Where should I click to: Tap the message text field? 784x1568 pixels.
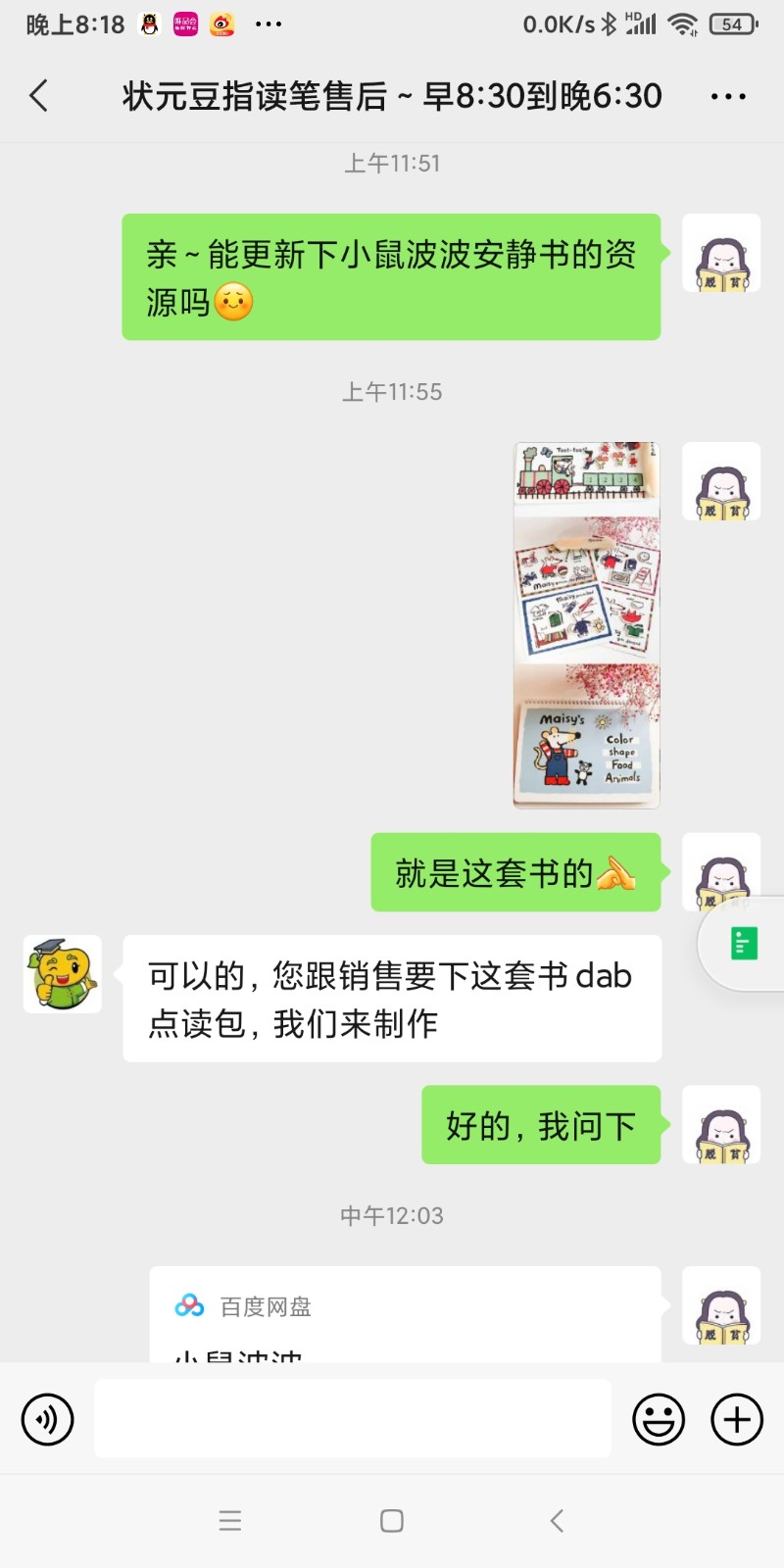click(353, 1419)
